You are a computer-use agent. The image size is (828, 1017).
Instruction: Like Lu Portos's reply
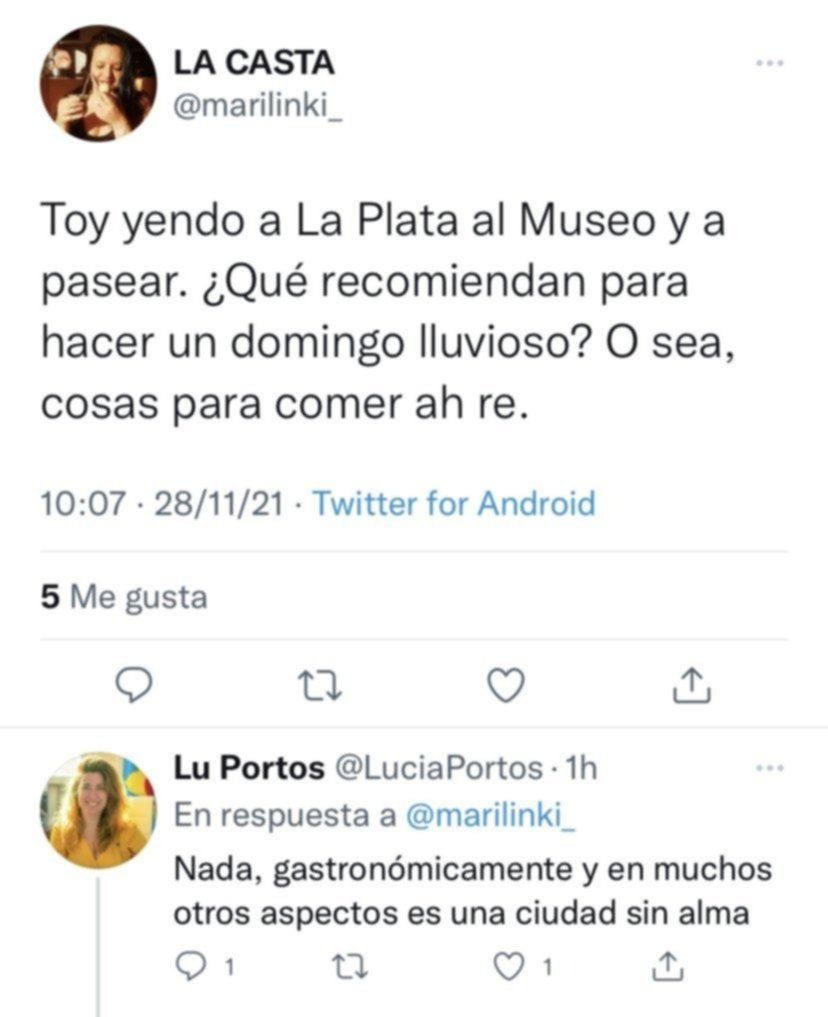[x=512, y=966]
